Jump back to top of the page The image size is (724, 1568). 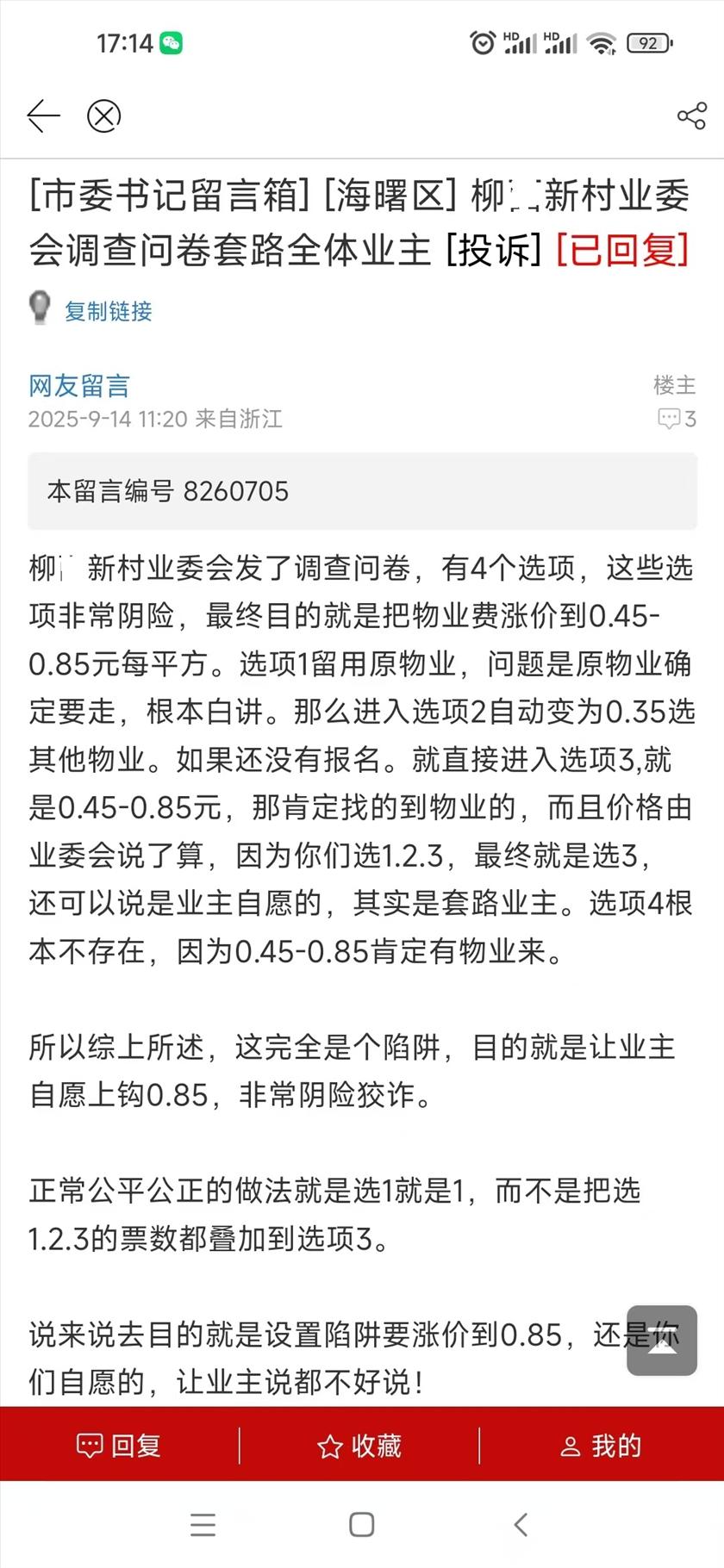661,1341
